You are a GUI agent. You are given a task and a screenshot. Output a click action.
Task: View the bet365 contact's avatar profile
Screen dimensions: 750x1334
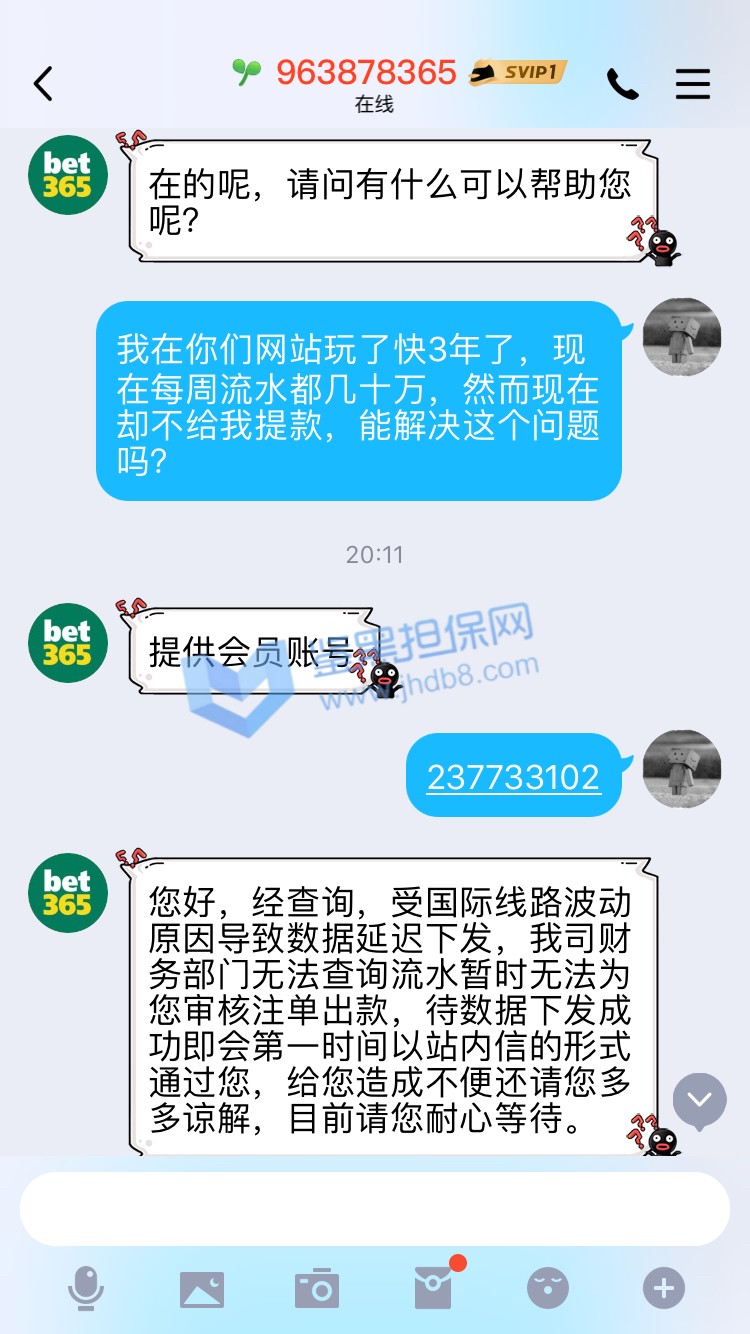point(67,175)
